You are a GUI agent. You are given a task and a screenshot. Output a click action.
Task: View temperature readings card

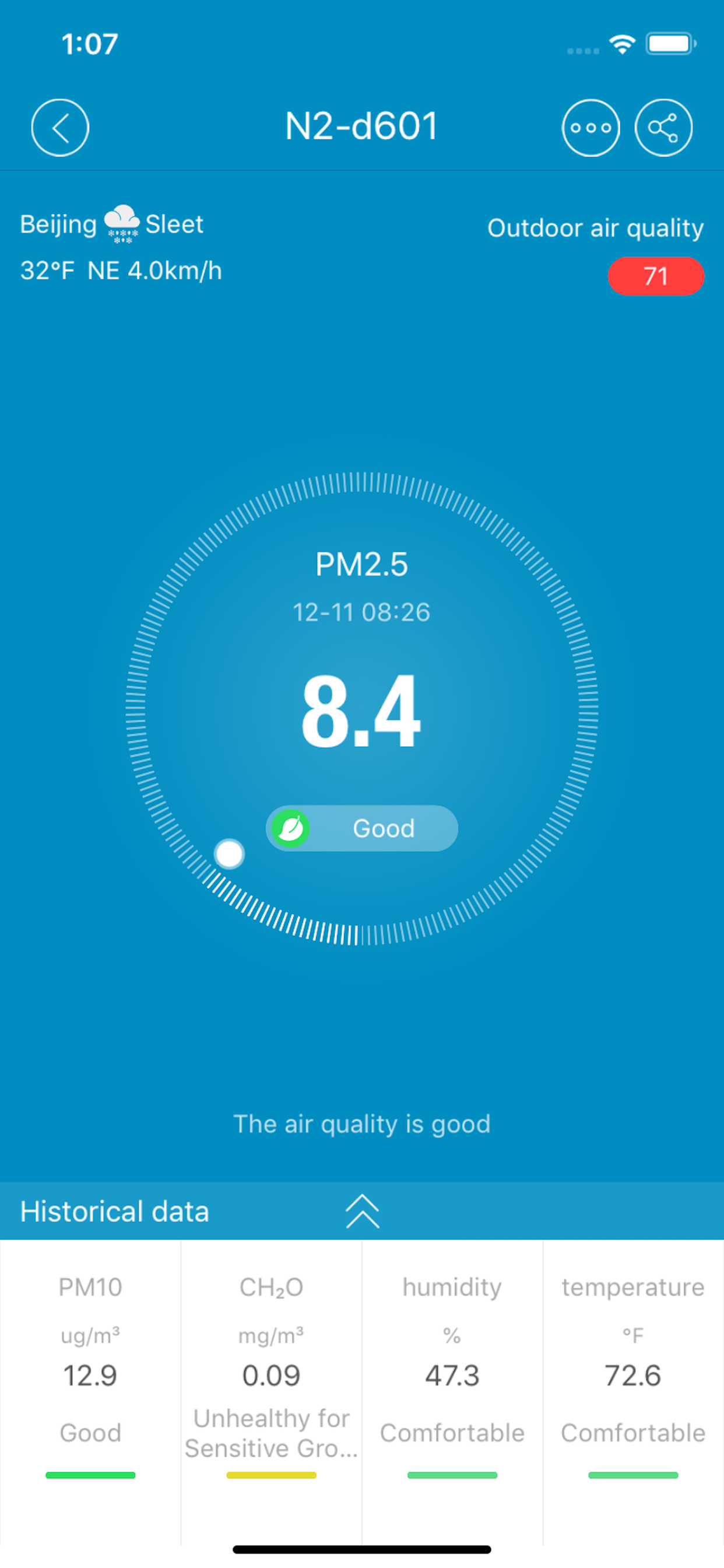tap(632, 1375)
